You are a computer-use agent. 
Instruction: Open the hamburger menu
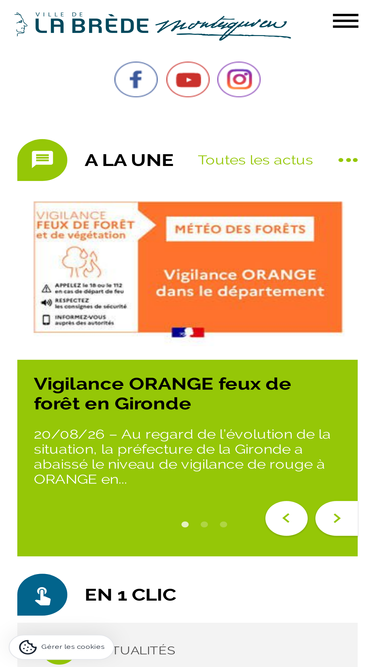(x=345, y=21)
